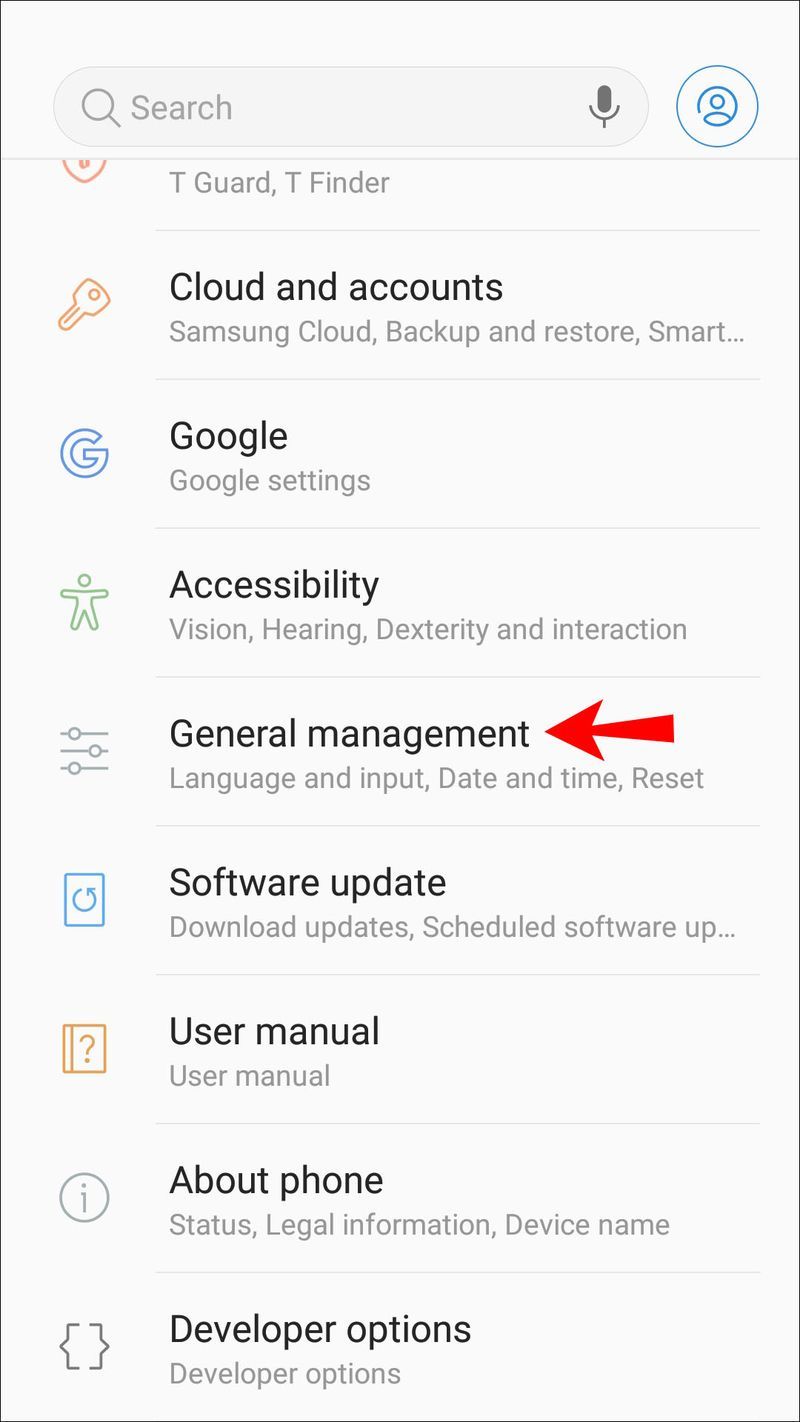800x1422 pixels.
Task: Open the account profile icon
Action: (x=717, y=107)
